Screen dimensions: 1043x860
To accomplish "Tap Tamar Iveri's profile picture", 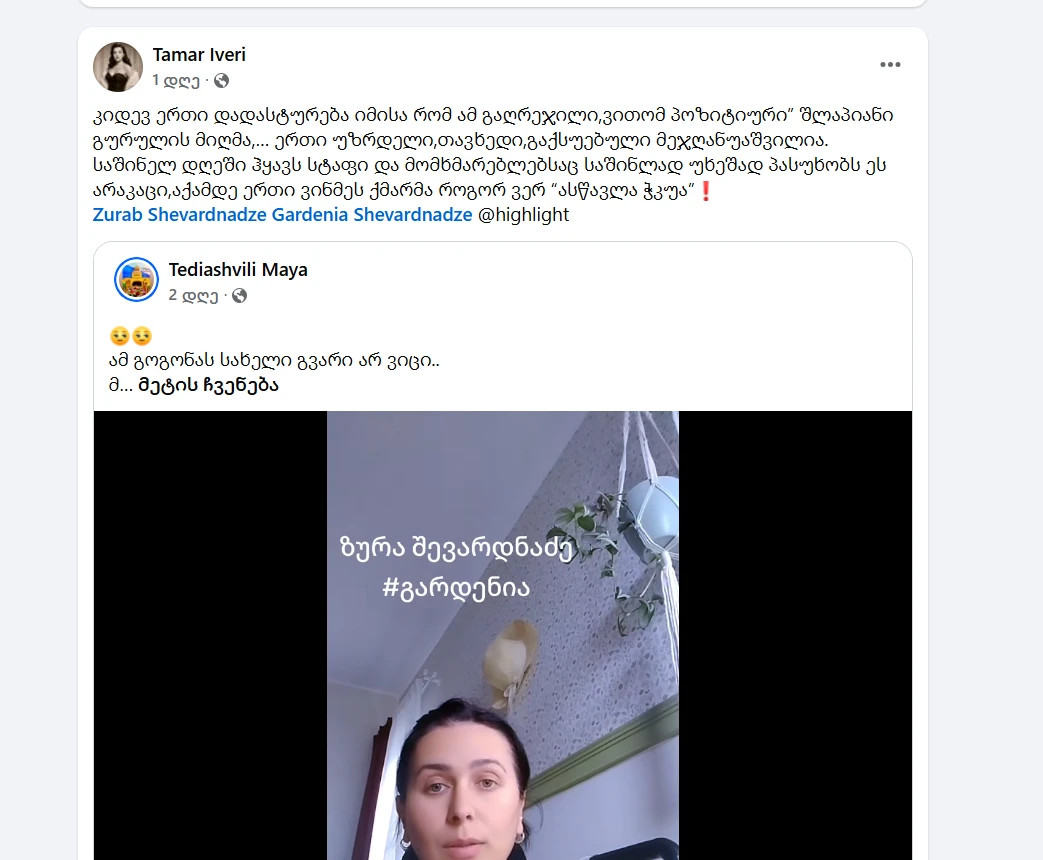I will tap(118, 67).
